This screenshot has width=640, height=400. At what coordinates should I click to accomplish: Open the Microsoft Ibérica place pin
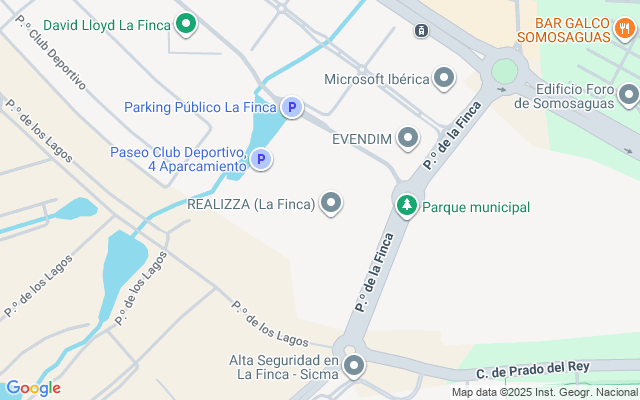[x=444, y=78]
